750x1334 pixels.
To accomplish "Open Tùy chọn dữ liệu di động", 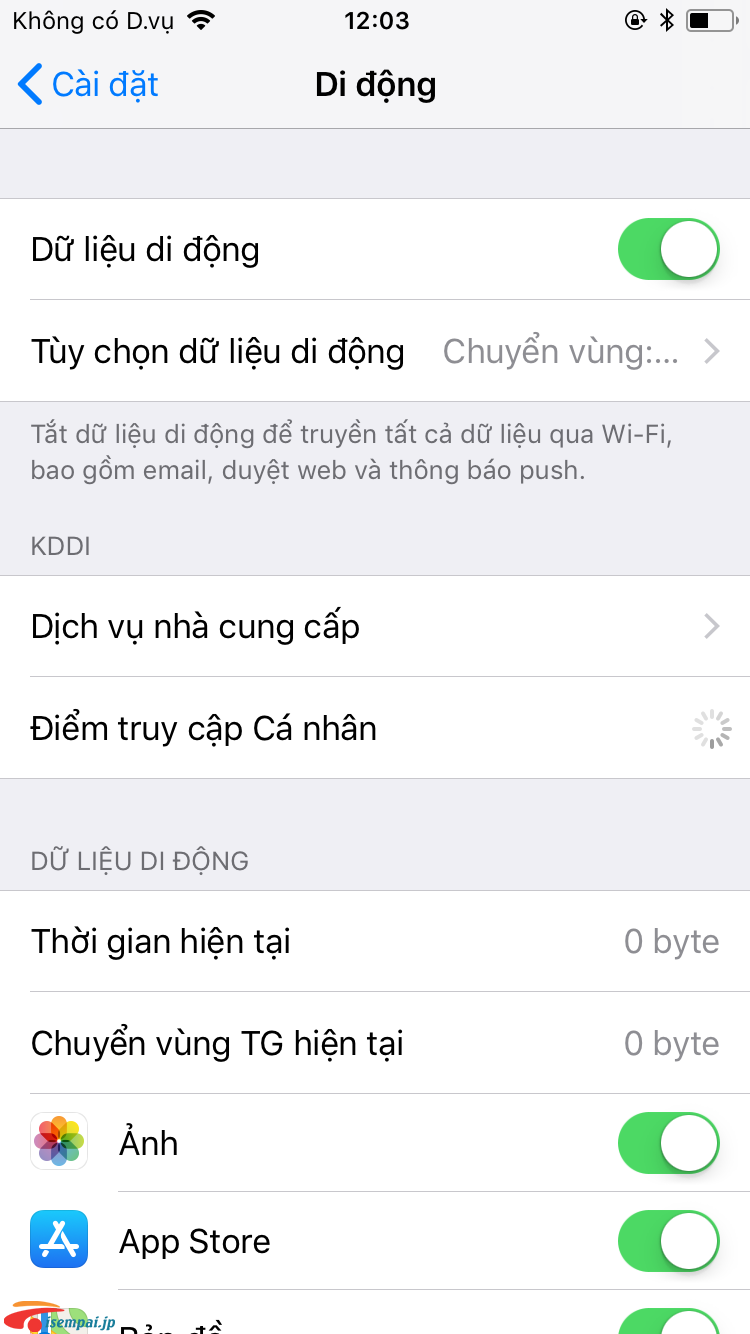I will [375, 351].
